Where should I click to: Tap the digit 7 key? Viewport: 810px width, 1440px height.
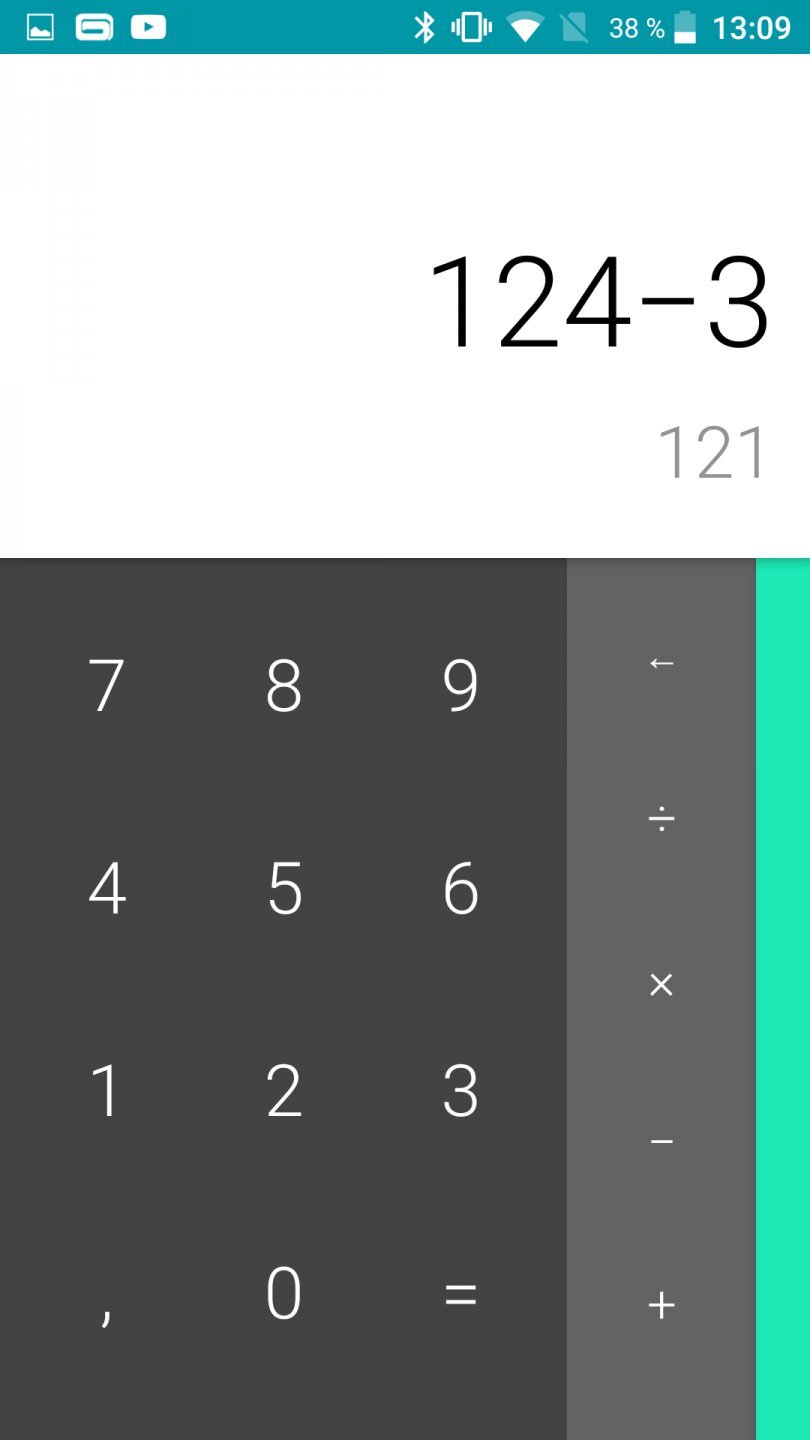pyautogui.click(x=106, y=686)
